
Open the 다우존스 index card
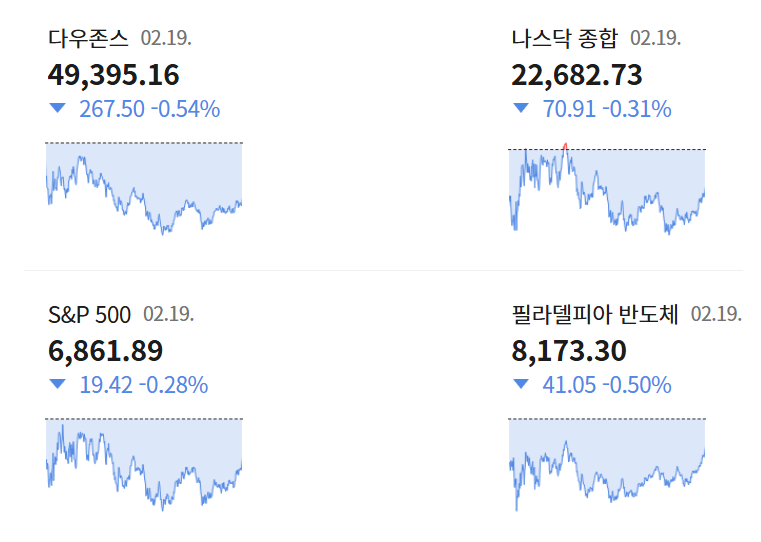pos(89,39)
